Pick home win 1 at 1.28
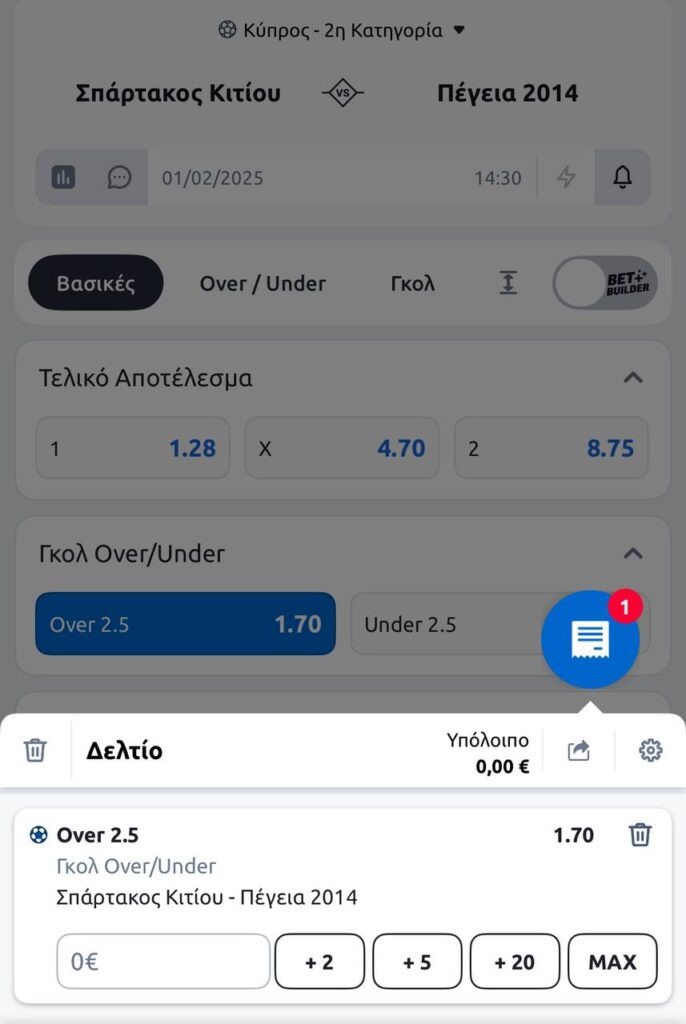The image size is (686, 1024). [x=132, y=448]
